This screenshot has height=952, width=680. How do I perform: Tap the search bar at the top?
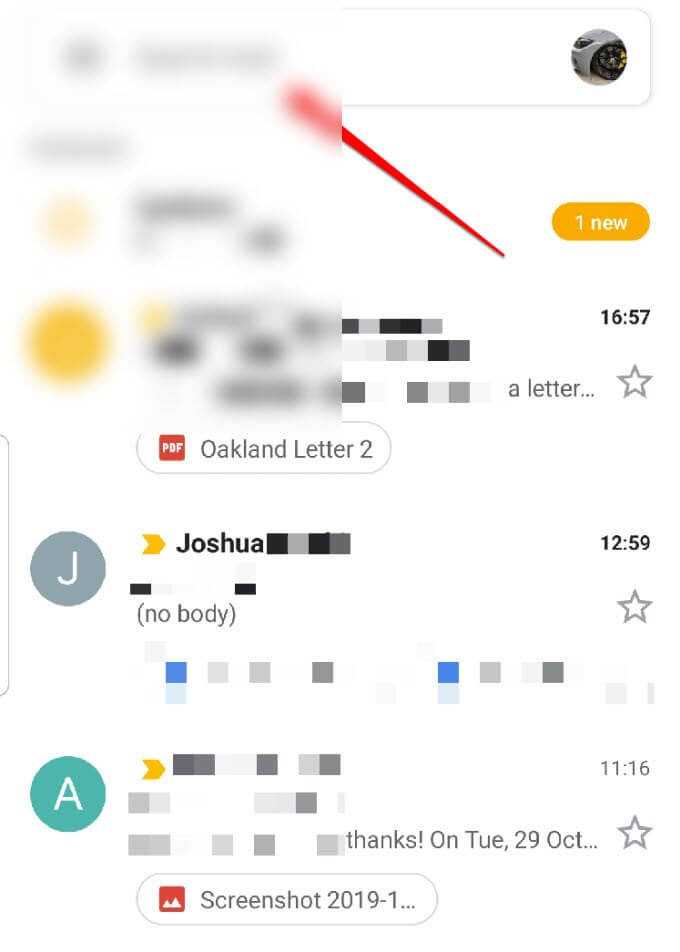coord(300,57)
